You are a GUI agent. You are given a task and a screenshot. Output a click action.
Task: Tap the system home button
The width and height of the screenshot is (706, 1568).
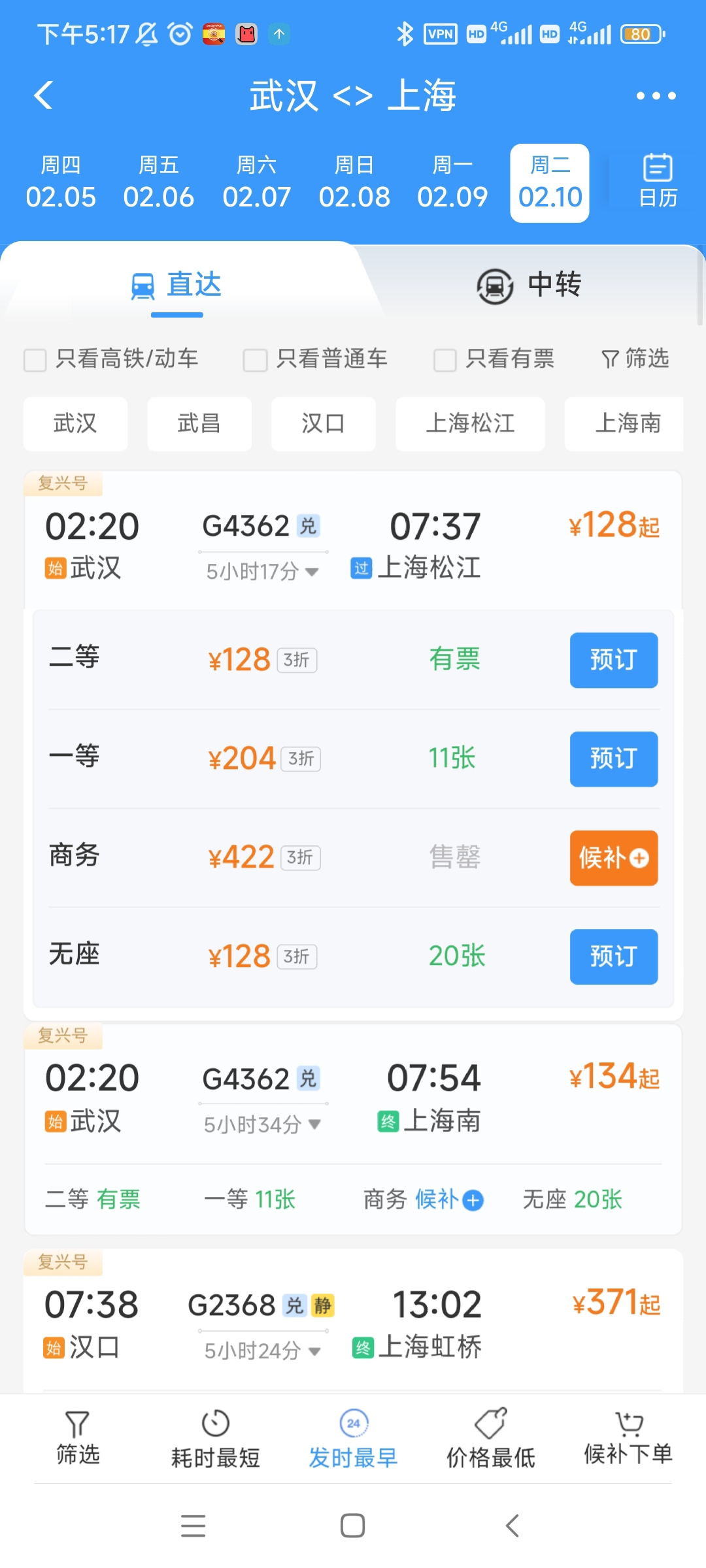353,1526
